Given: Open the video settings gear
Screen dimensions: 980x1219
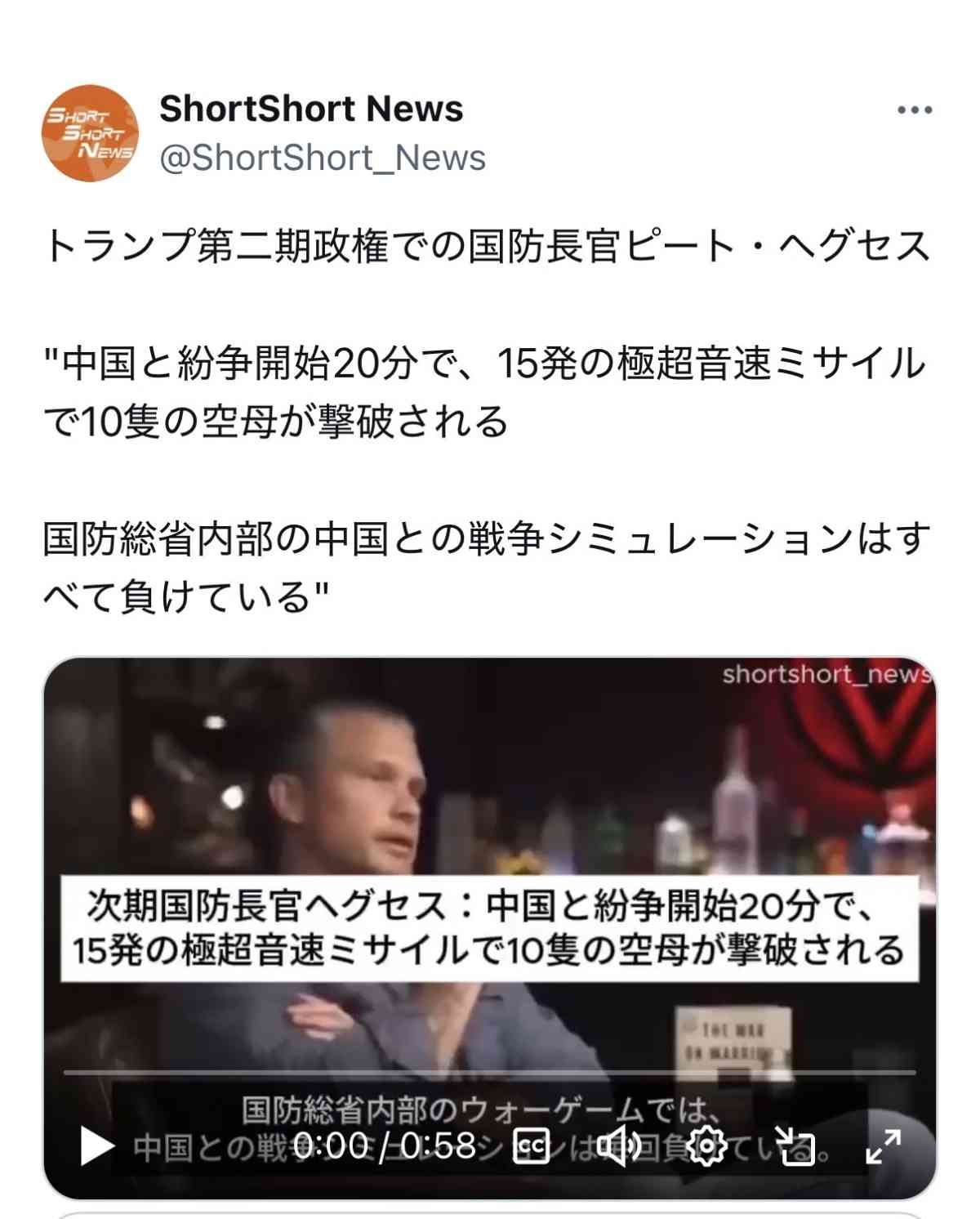Looking at the screenshot, I should coord(707,1146).
